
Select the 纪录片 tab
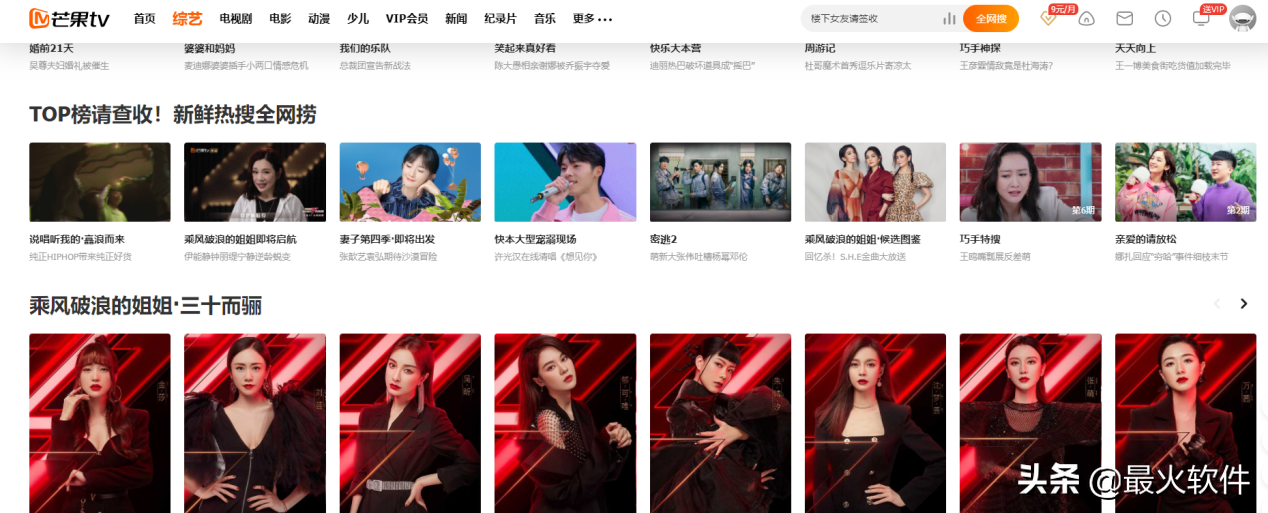(500, 19)
